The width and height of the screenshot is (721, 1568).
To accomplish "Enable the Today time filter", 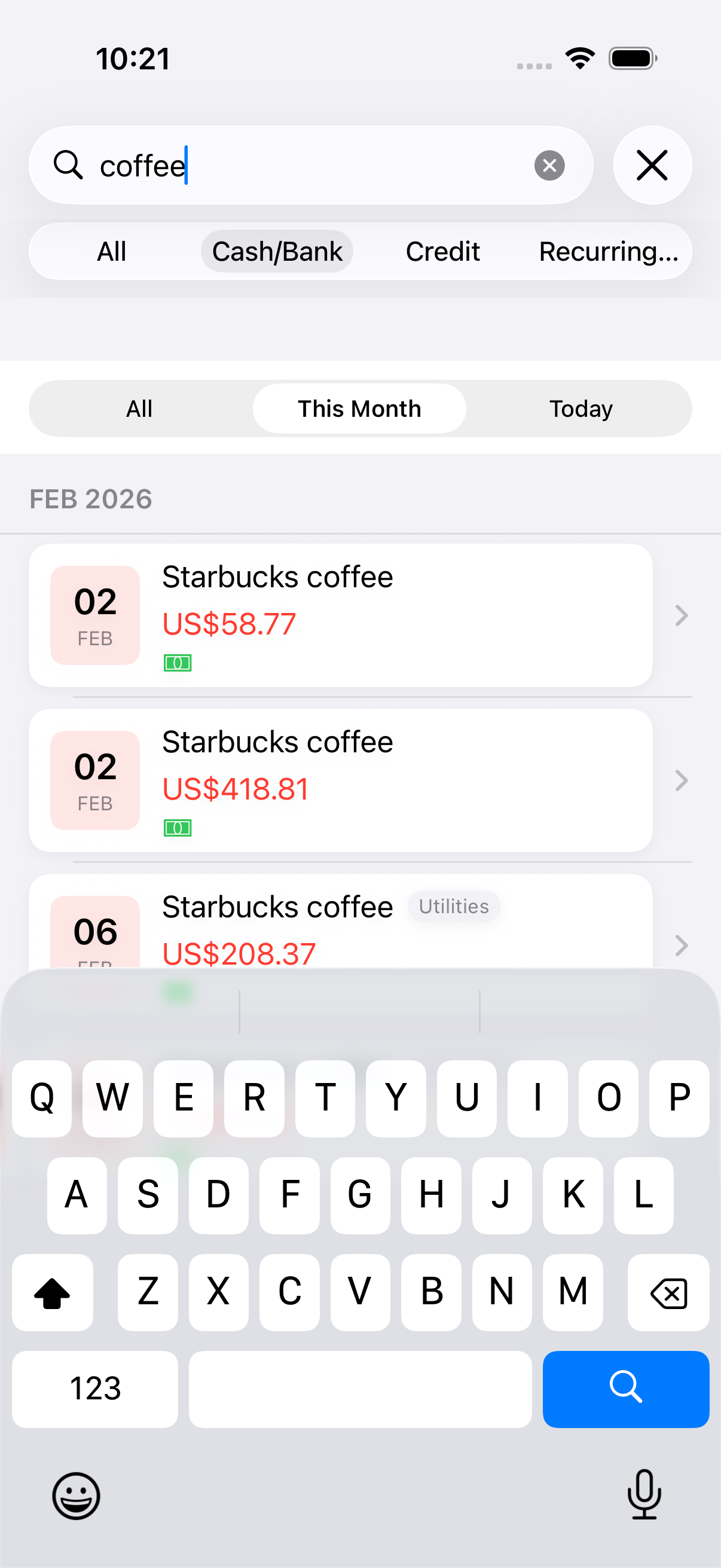I will [580, 408].
